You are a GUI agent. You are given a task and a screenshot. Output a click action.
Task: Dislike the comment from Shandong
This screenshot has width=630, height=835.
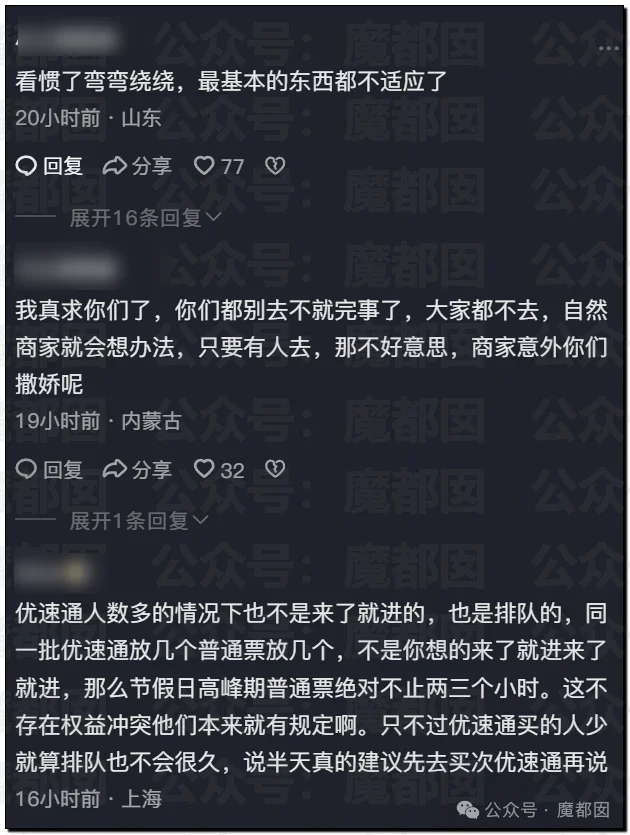[275, 166]
